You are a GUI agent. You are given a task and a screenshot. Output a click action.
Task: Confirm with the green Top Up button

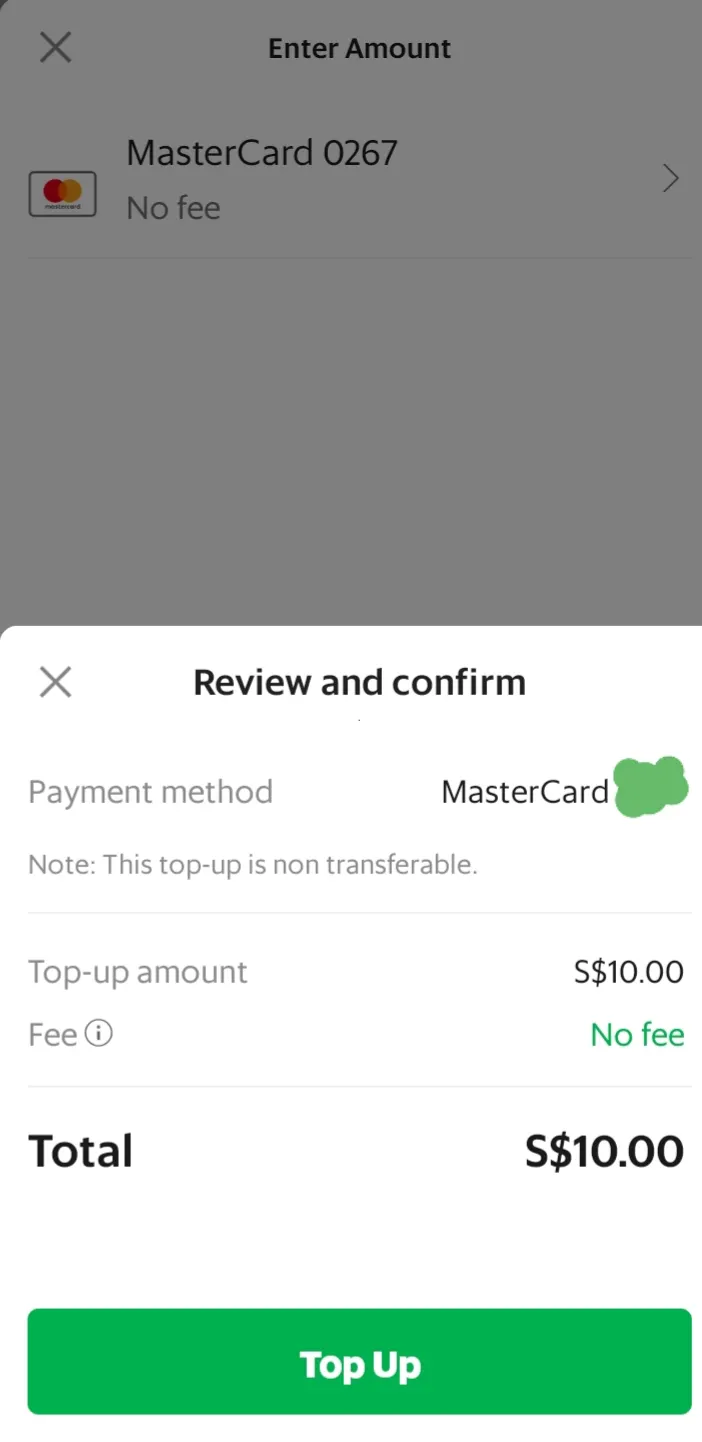(359, 1362)
